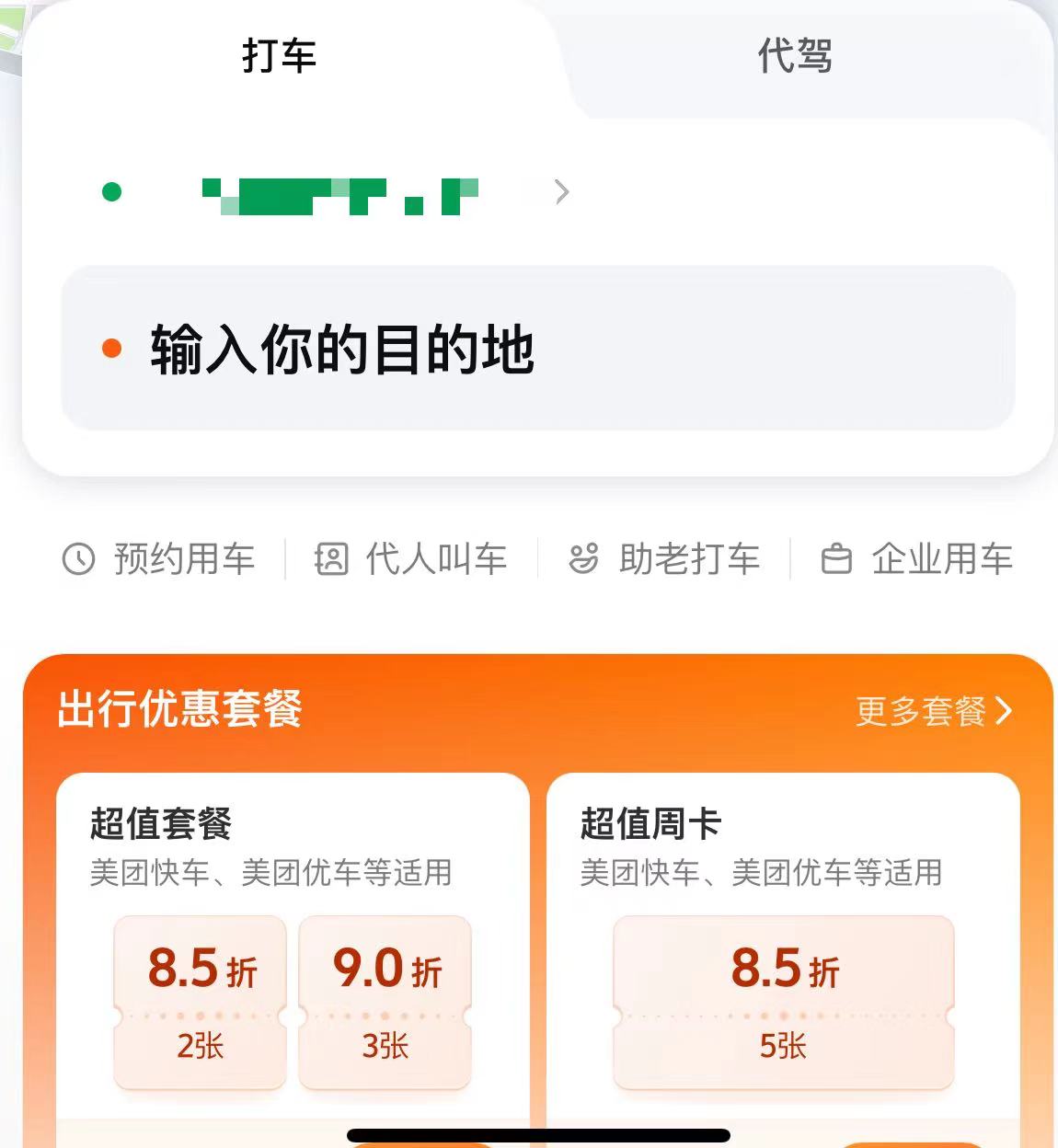Select 代人叫车 to book for someone

tap(411, 559)
